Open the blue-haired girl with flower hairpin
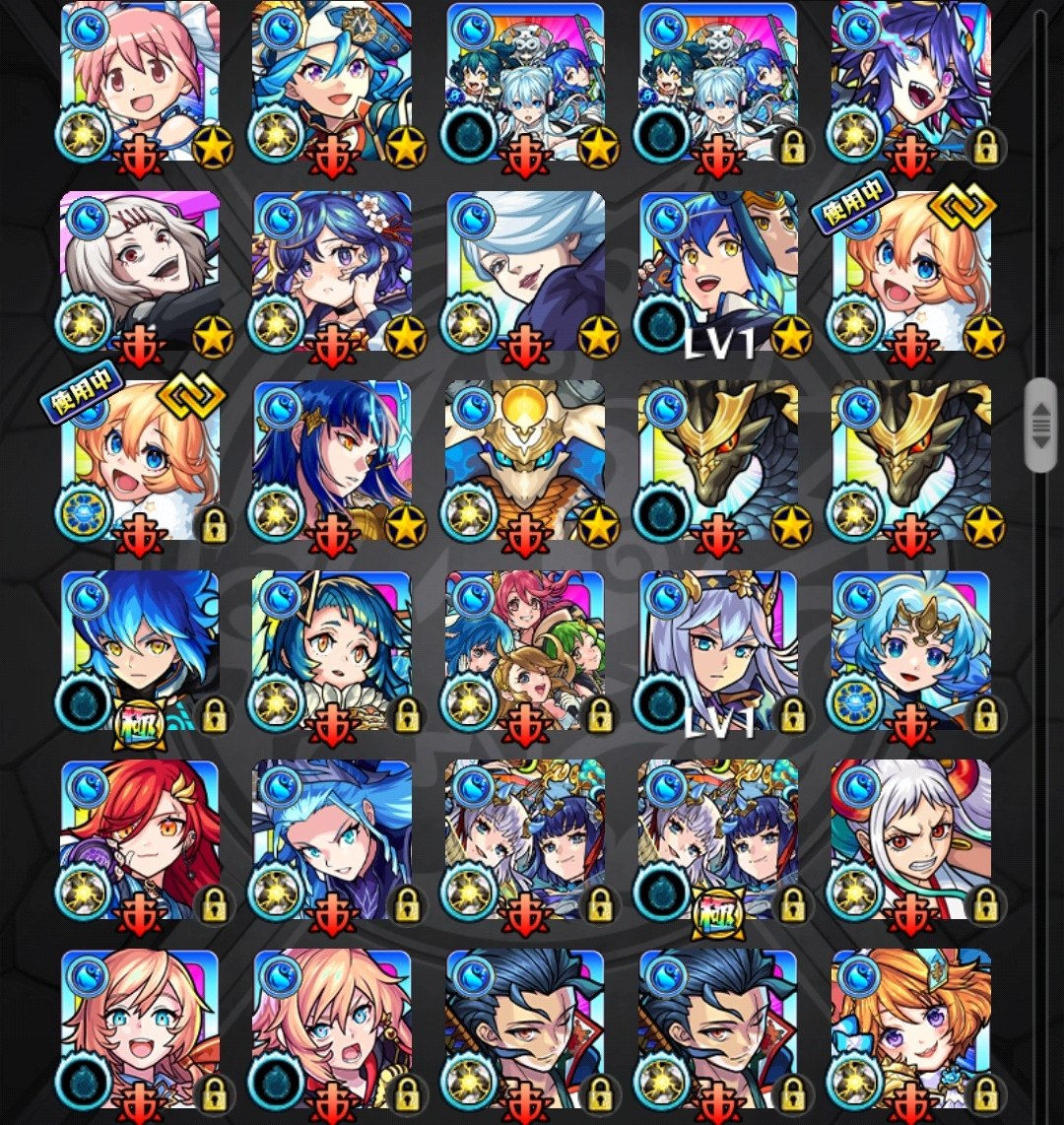Viewport: 1064px width, 1125px height. (332, 271)
